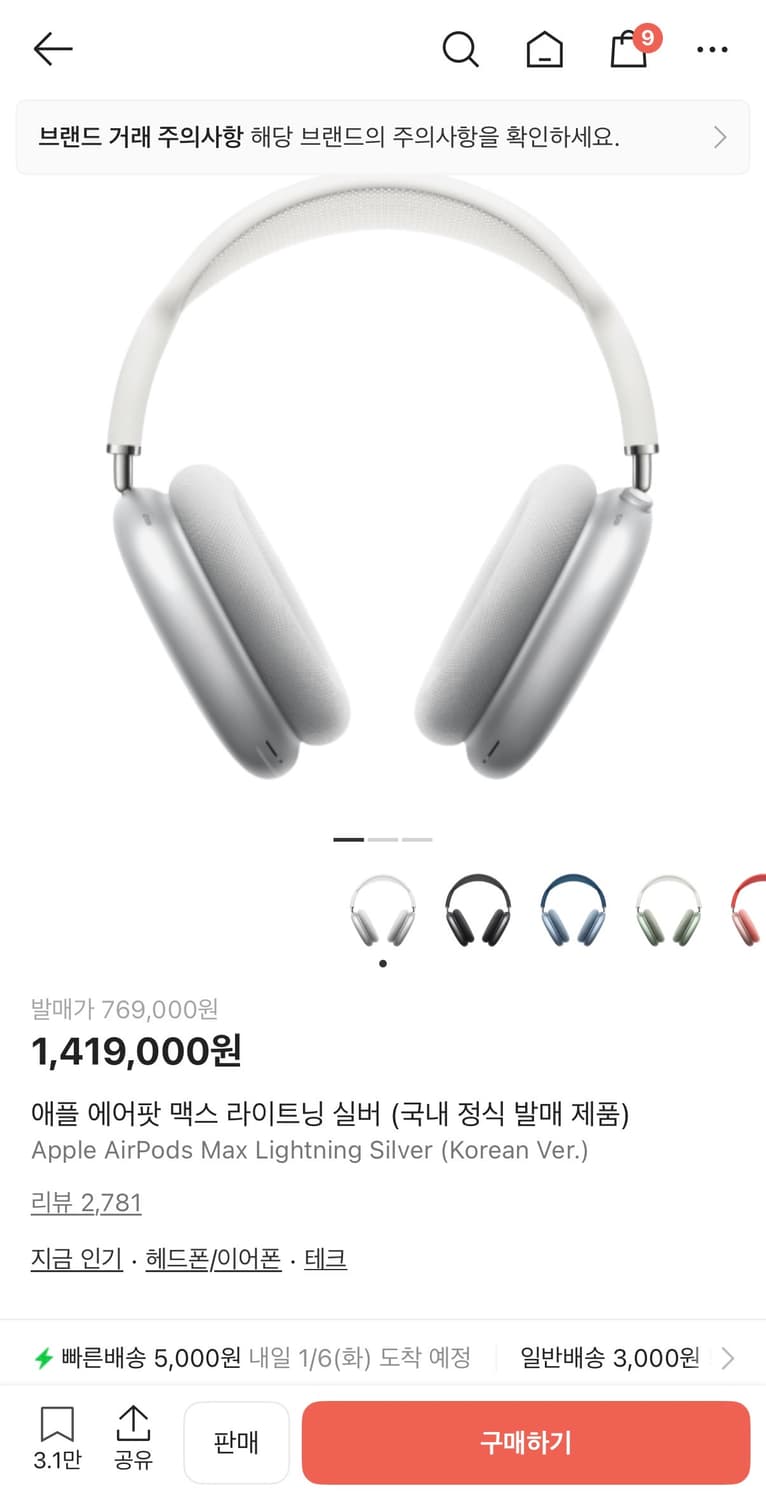Select the second image carousel indicator

click(x=383, y=841)
